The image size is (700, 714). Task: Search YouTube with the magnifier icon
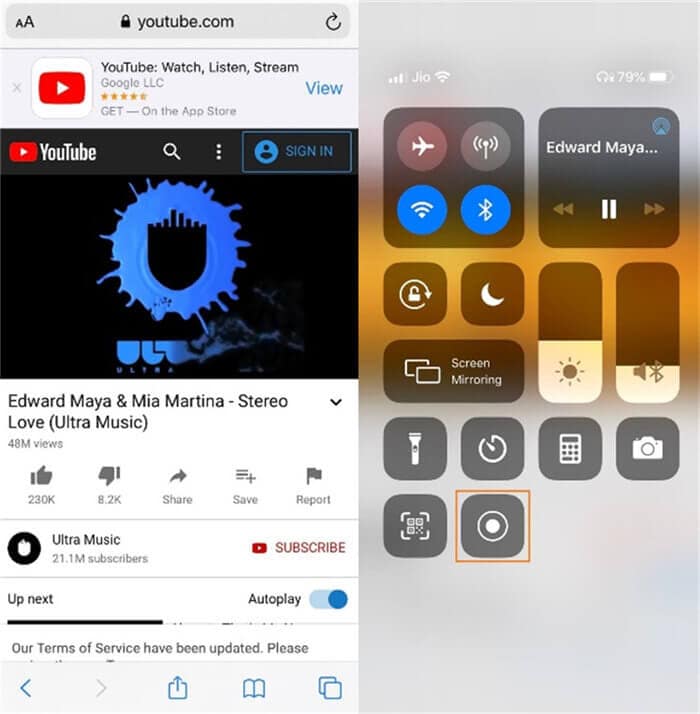tap(172, 151)
